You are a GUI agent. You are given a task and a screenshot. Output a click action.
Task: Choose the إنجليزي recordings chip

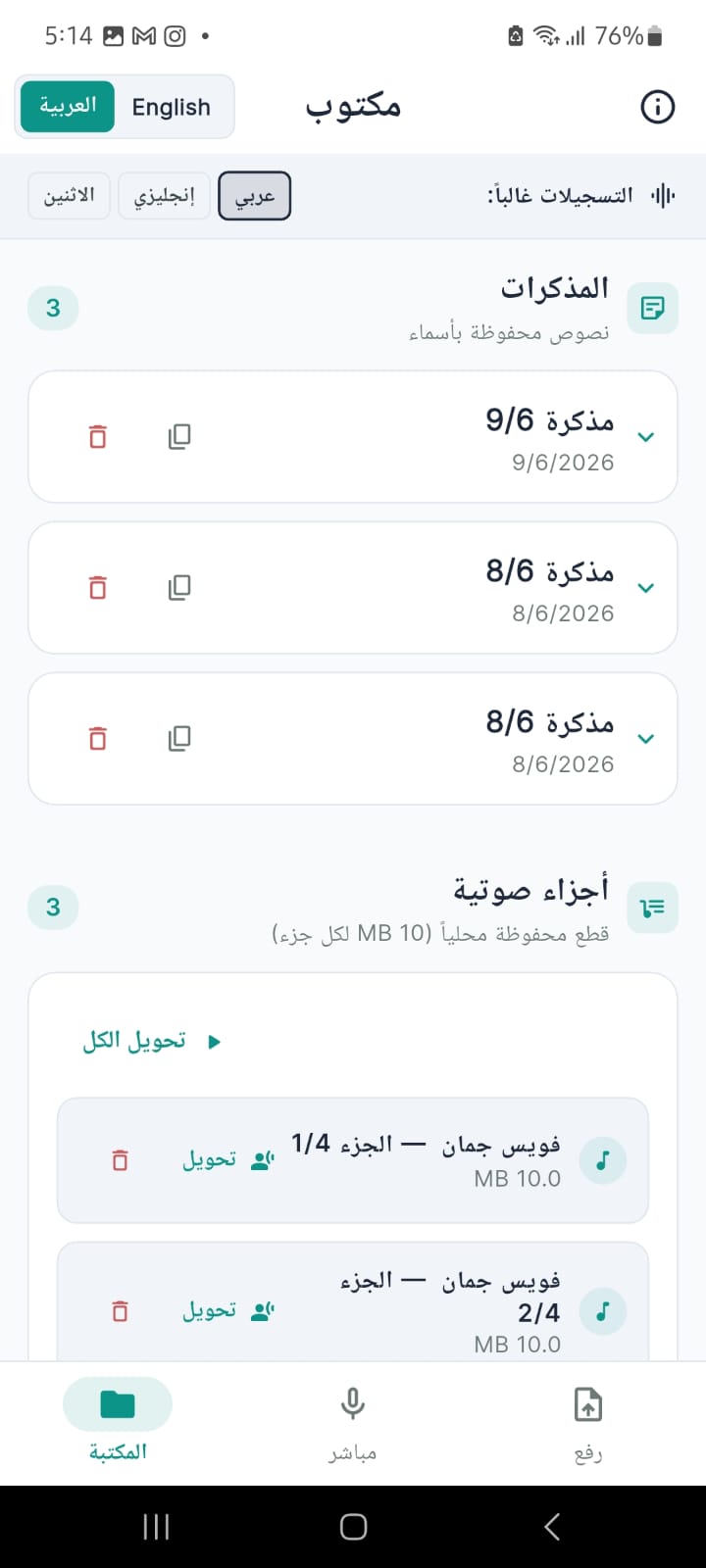coord(164,196)
